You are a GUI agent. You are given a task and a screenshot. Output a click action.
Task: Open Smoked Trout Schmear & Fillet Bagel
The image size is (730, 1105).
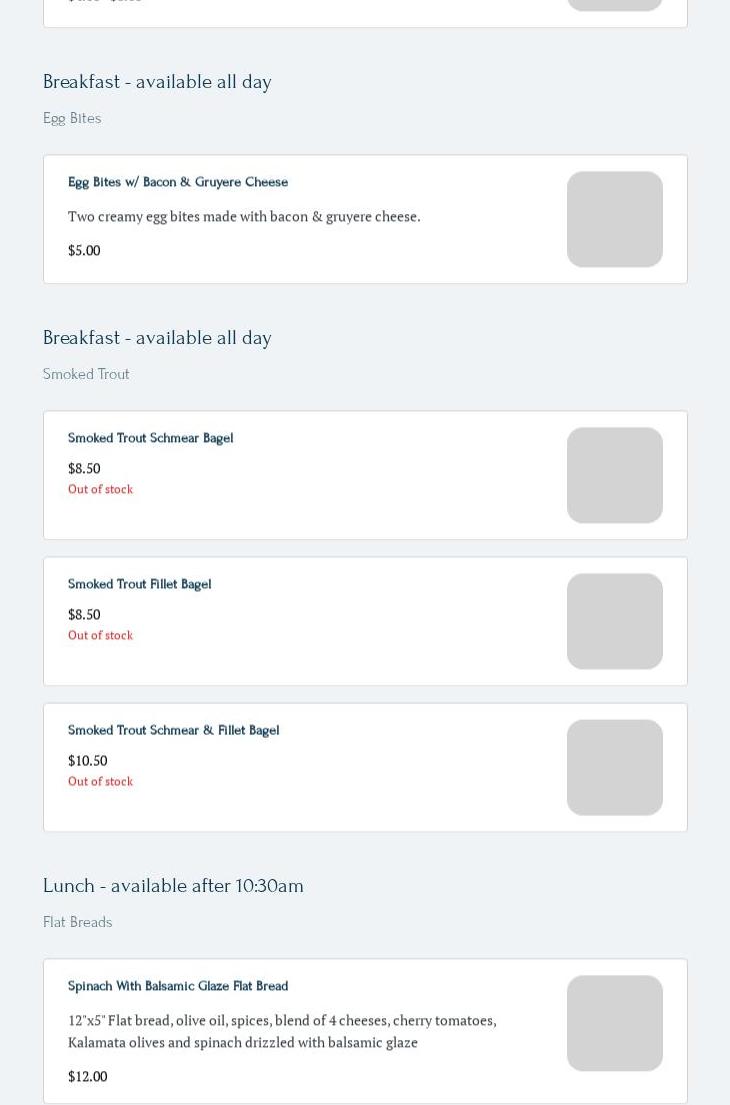pyautogui.click(x=173, y=730)
